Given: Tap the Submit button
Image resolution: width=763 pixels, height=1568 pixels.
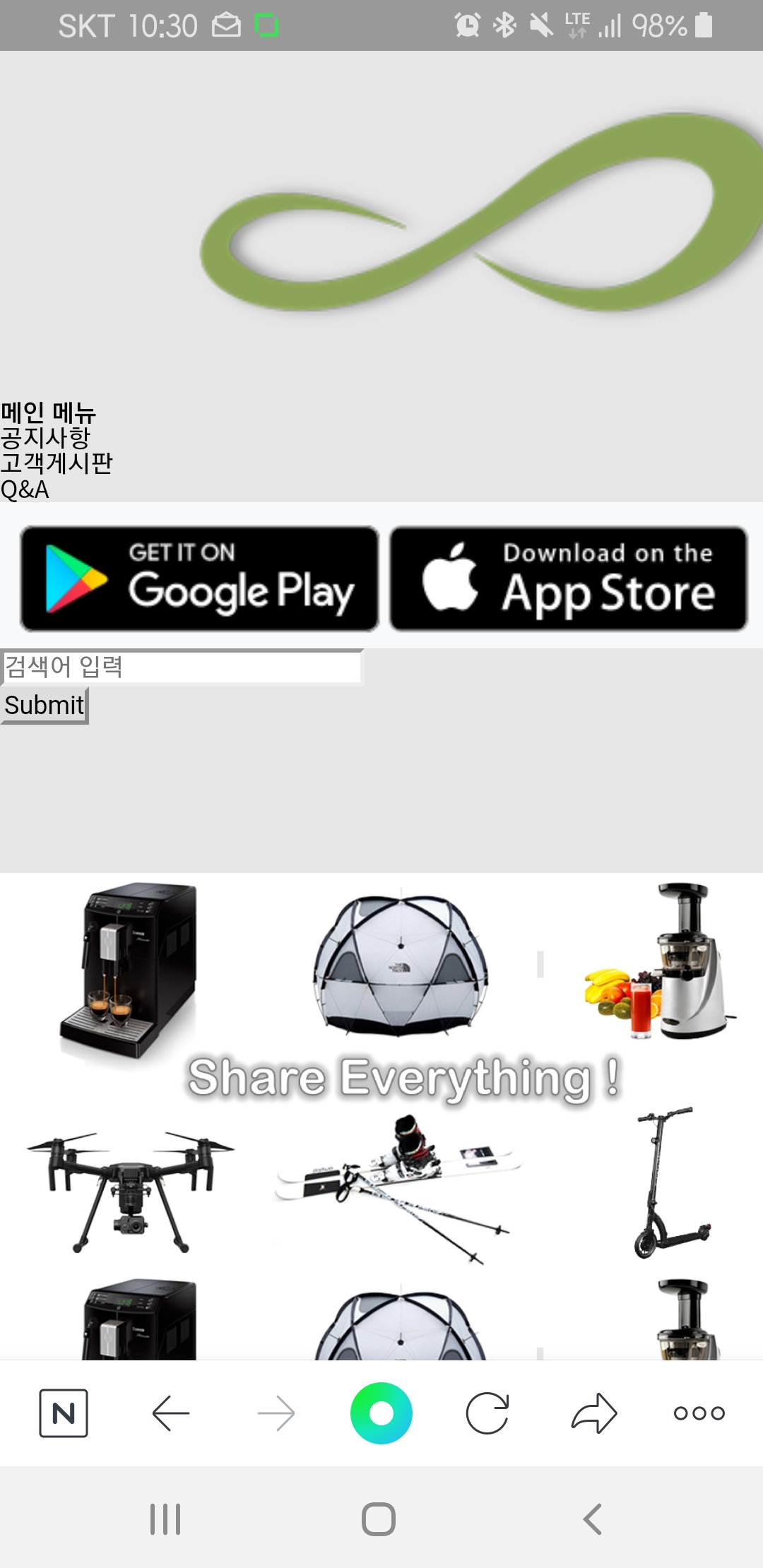Looking at the screenshot, I should pyautogui.click(x=44, y=705).
